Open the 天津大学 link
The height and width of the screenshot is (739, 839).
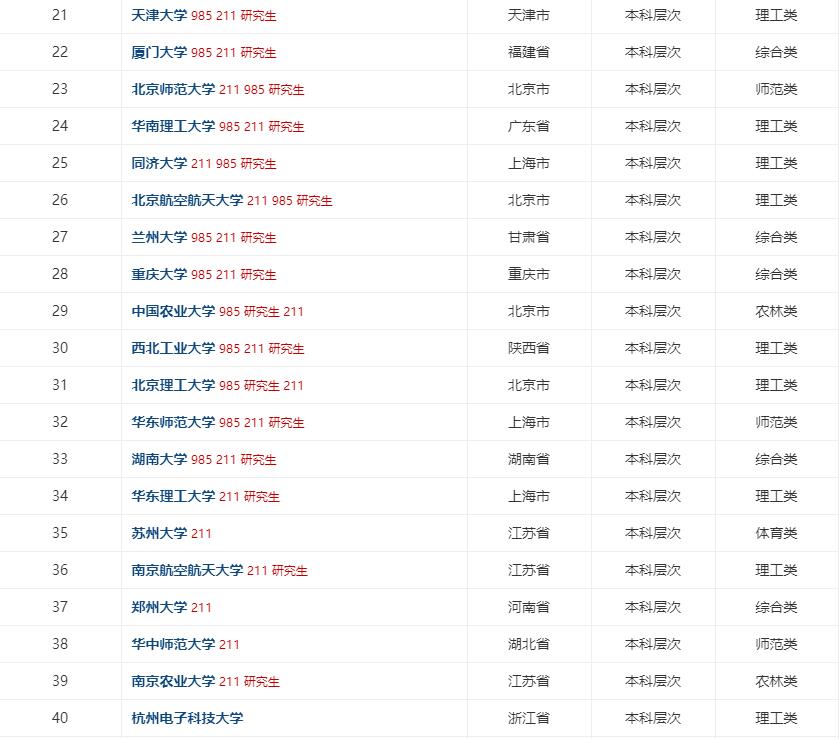pos(159,16)
